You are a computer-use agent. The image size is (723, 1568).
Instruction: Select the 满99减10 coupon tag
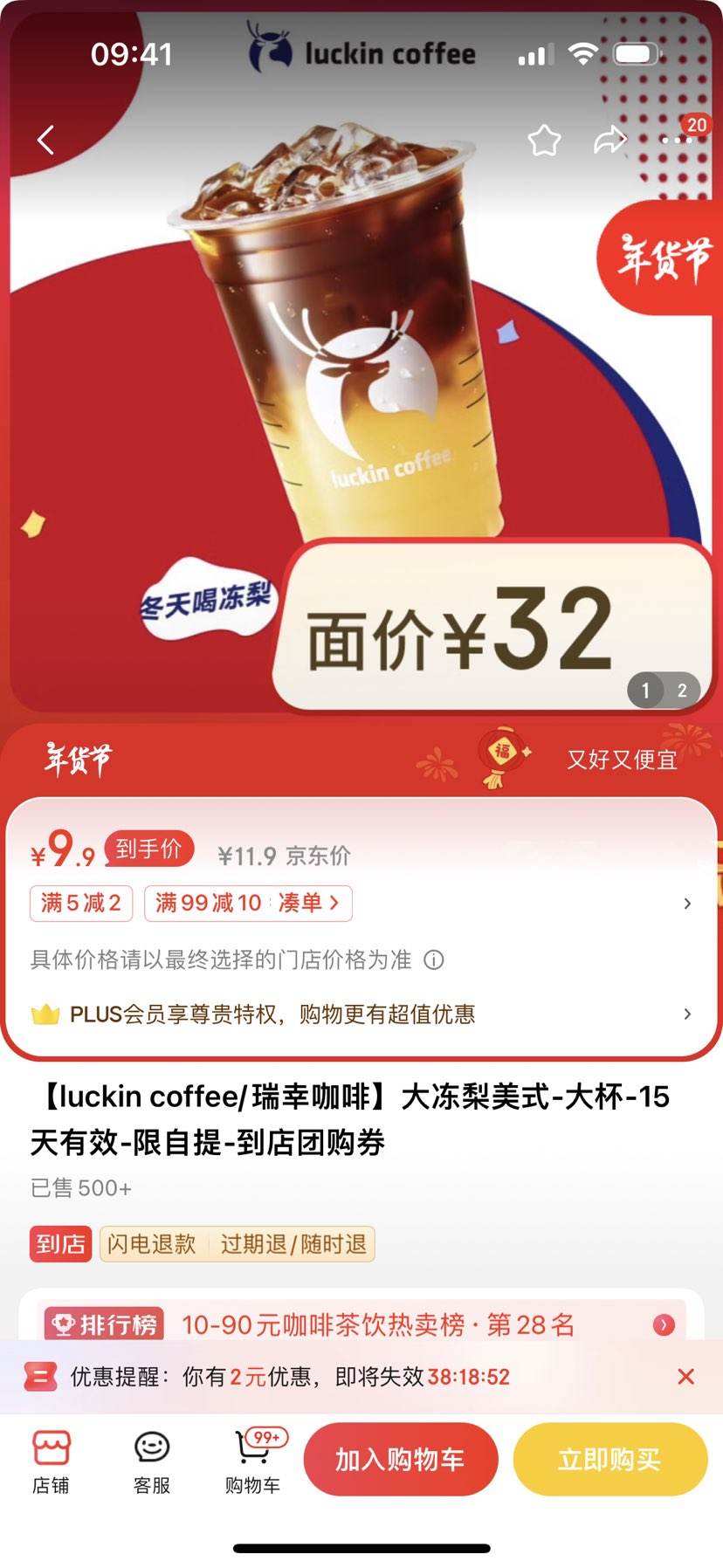tap(205, 904)
